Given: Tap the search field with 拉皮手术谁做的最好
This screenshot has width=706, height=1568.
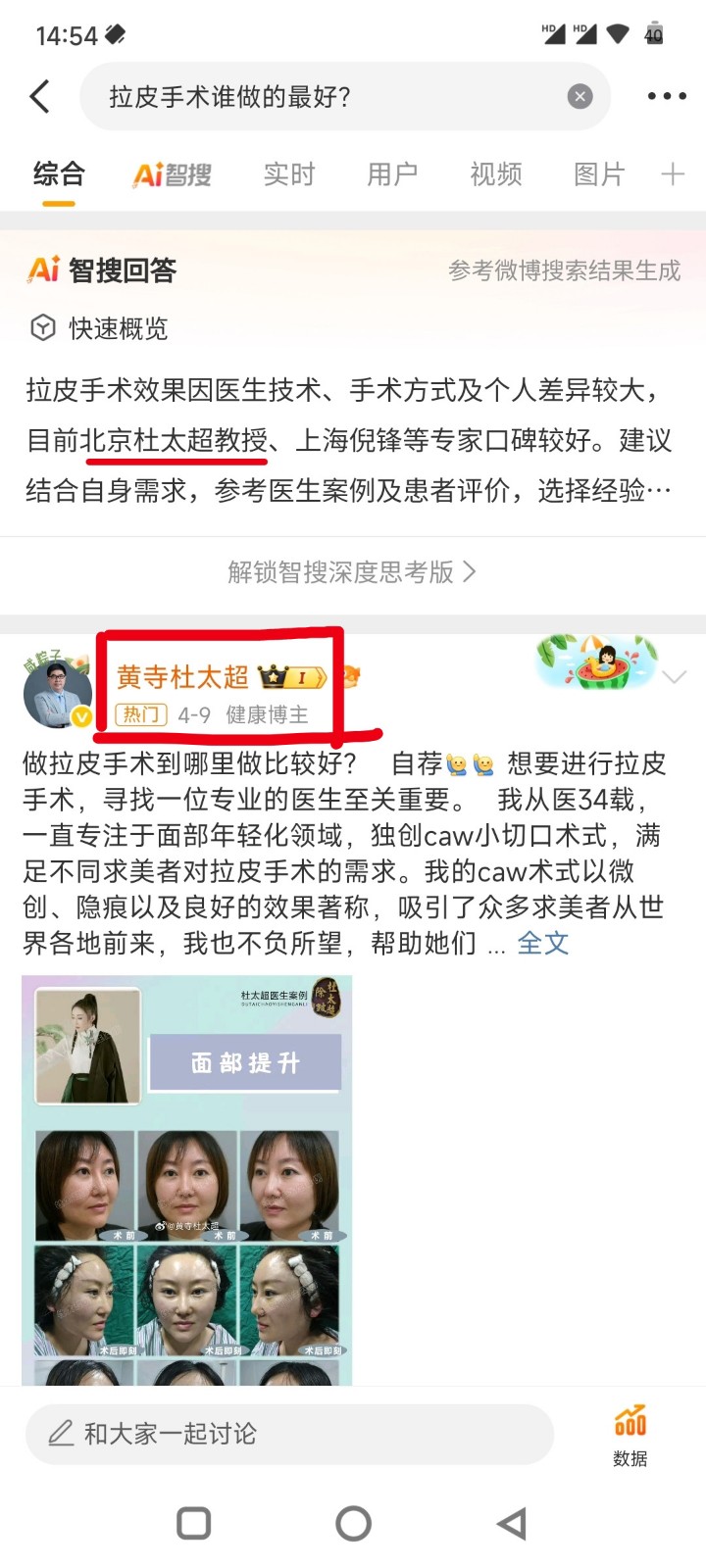Looking at the screenshot, I should coord(324,96).
